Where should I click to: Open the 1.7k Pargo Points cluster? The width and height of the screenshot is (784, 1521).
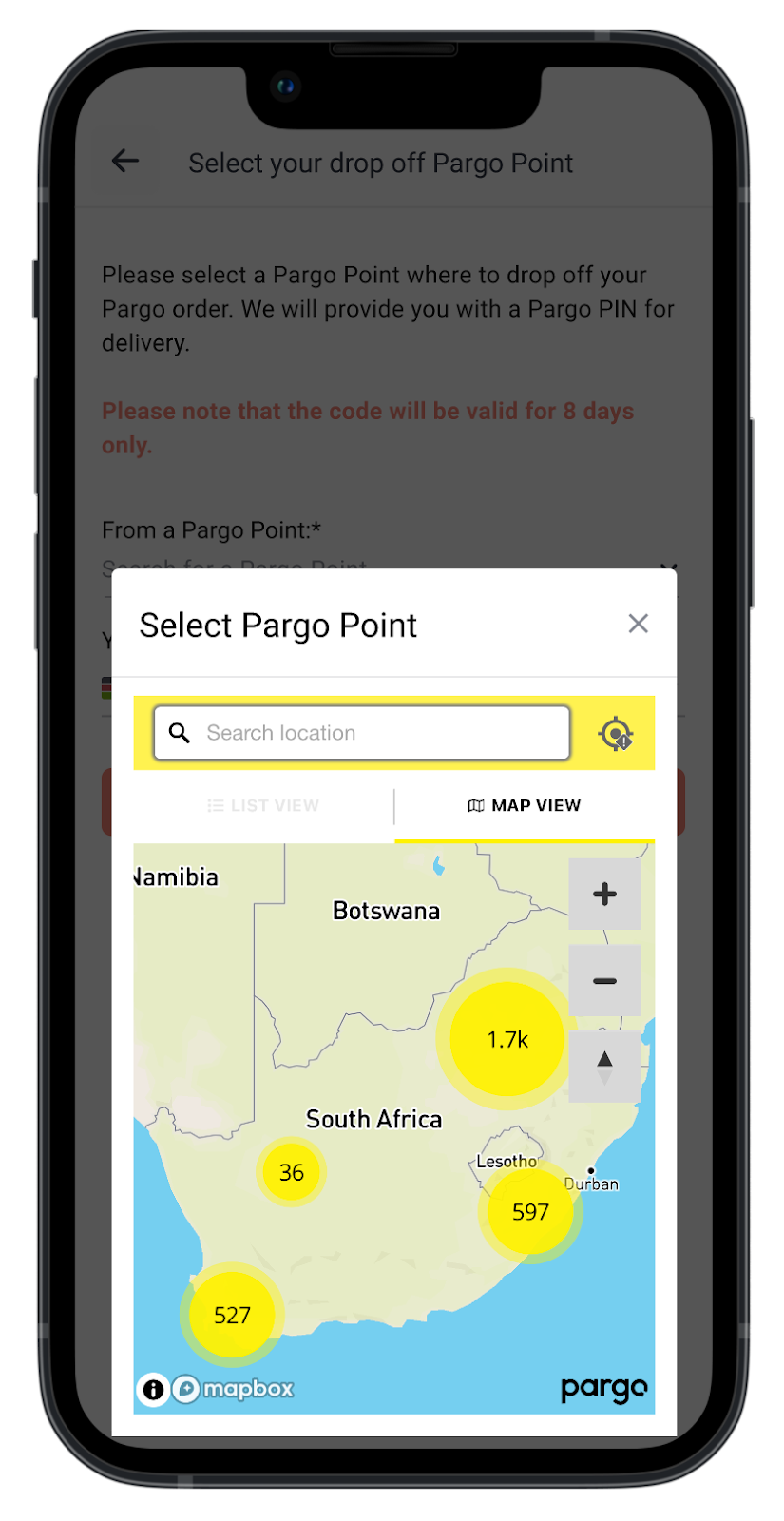point(507,1039)
